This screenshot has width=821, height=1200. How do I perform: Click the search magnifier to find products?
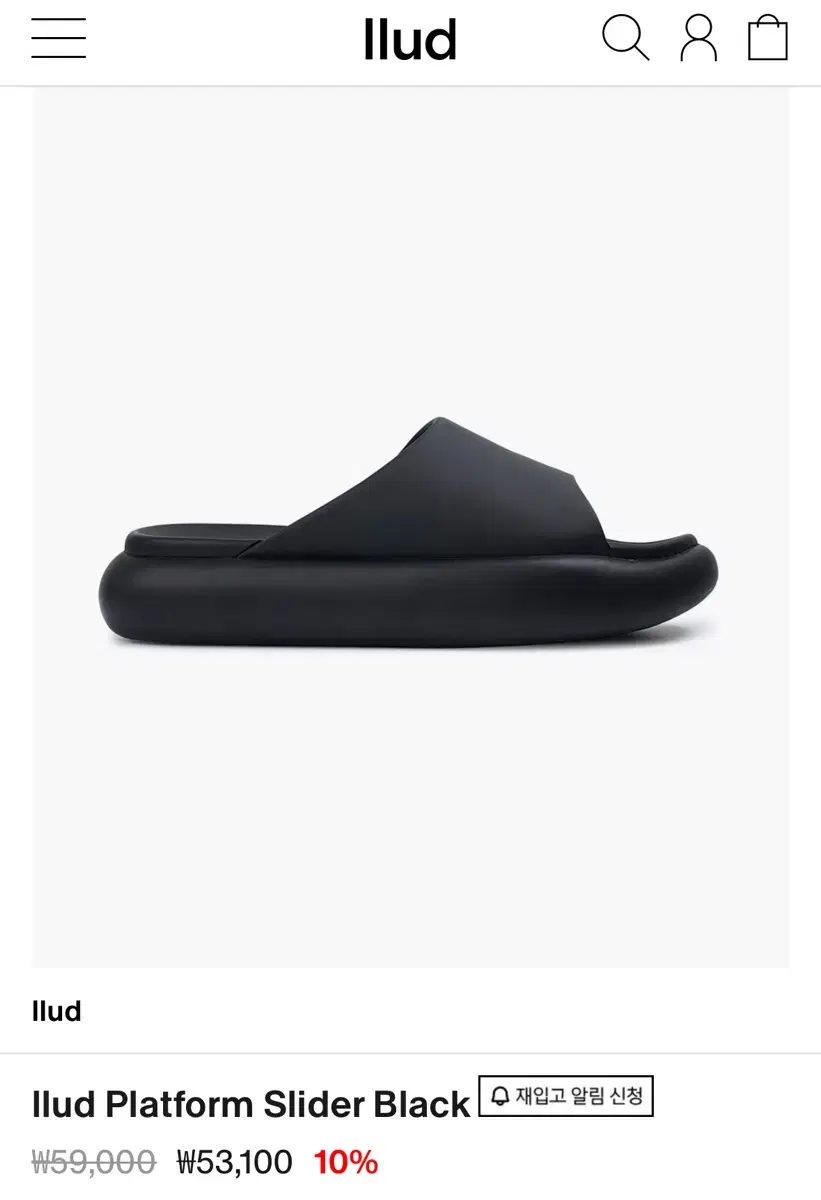click(x=627, y=40)
